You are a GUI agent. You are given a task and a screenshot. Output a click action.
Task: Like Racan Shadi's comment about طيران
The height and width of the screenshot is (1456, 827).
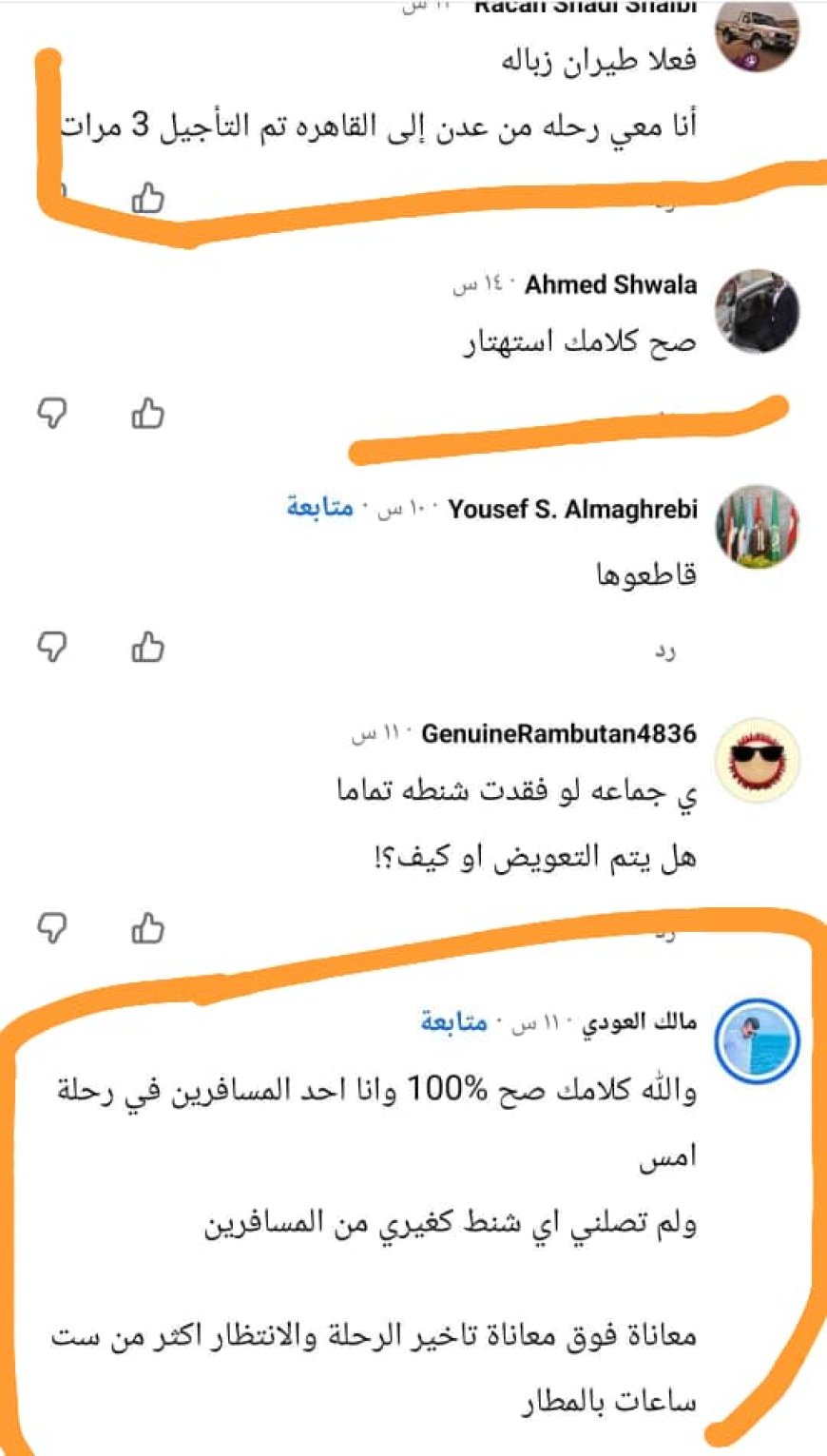click(147, 199)
